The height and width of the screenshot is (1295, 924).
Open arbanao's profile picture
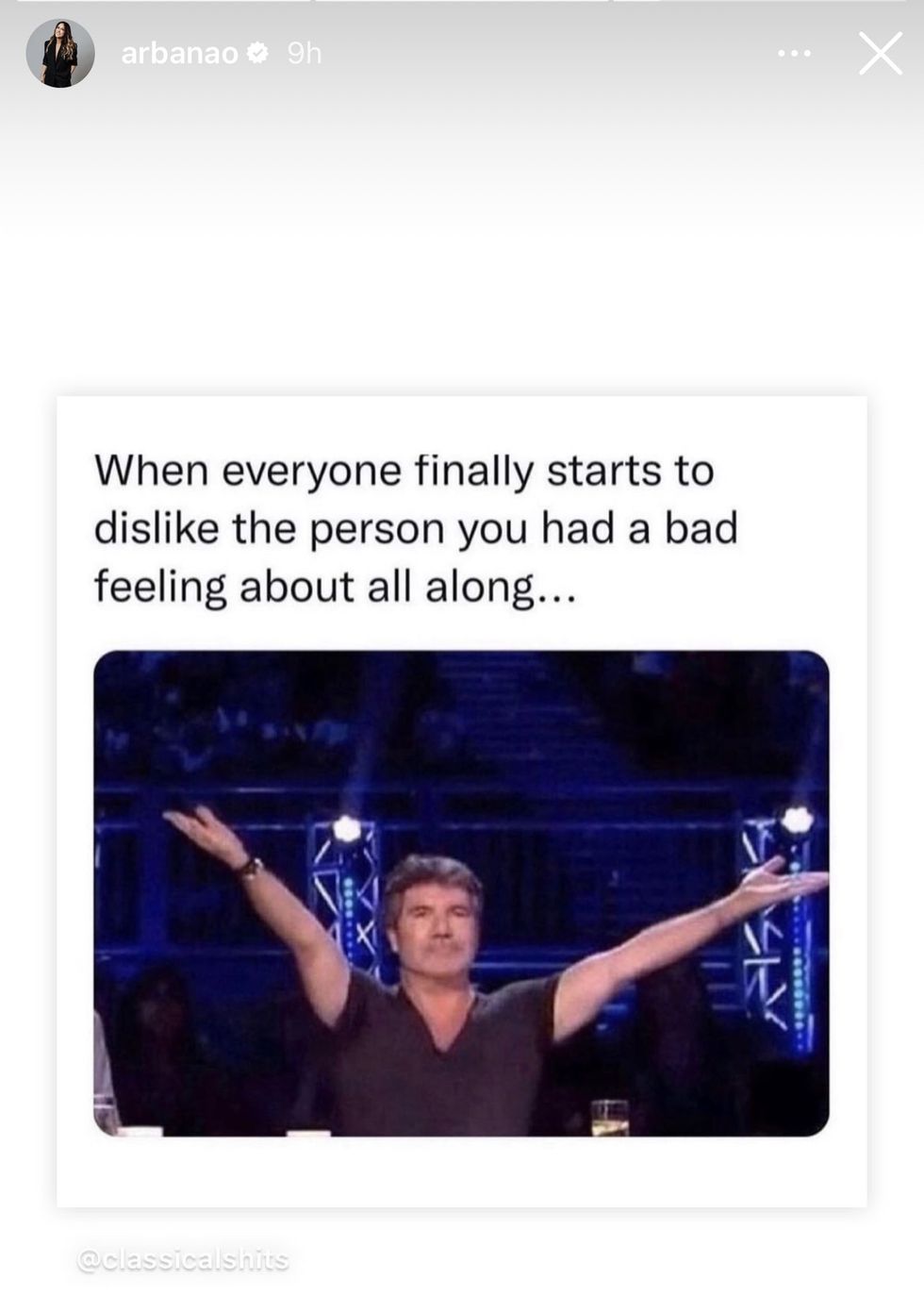point(60,54)
